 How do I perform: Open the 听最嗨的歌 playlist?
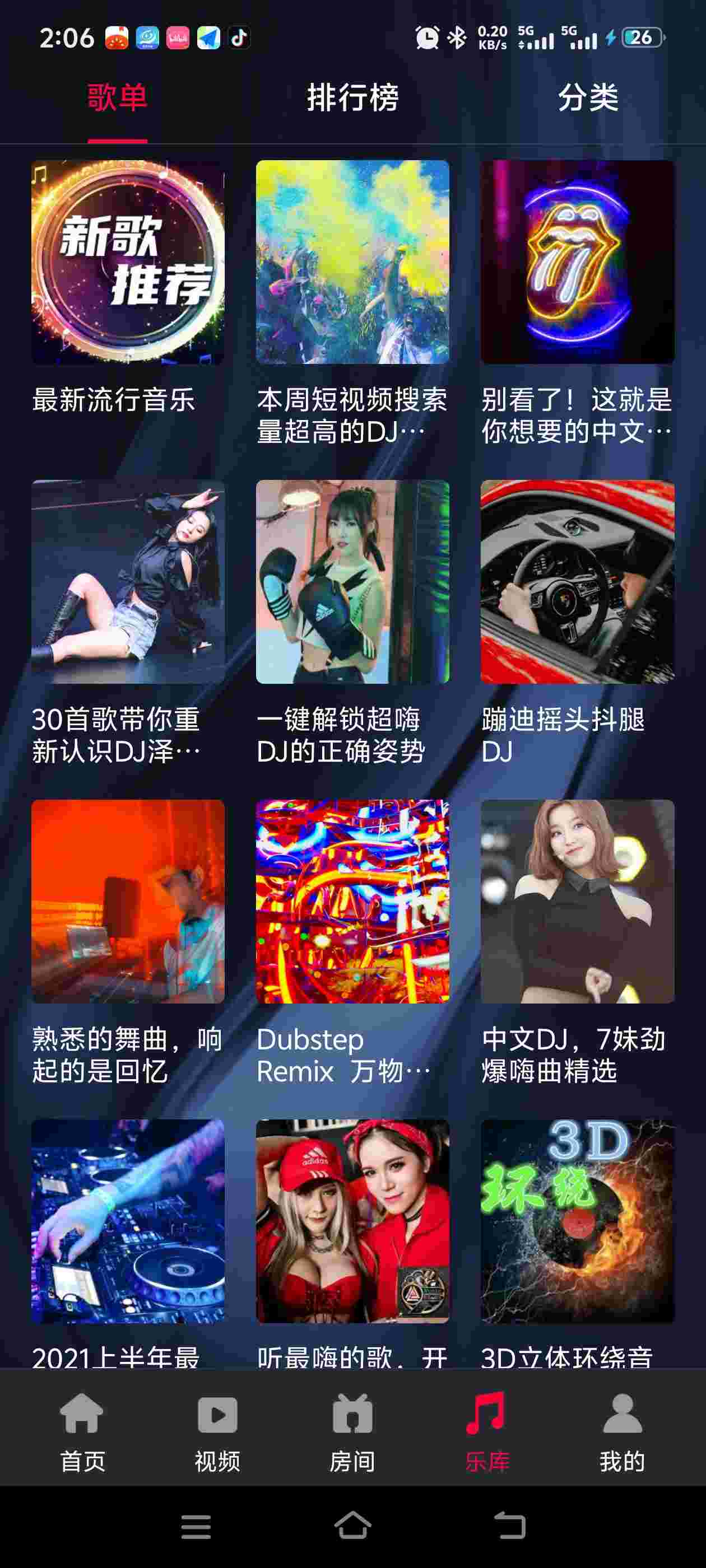tap(352, 1221)
